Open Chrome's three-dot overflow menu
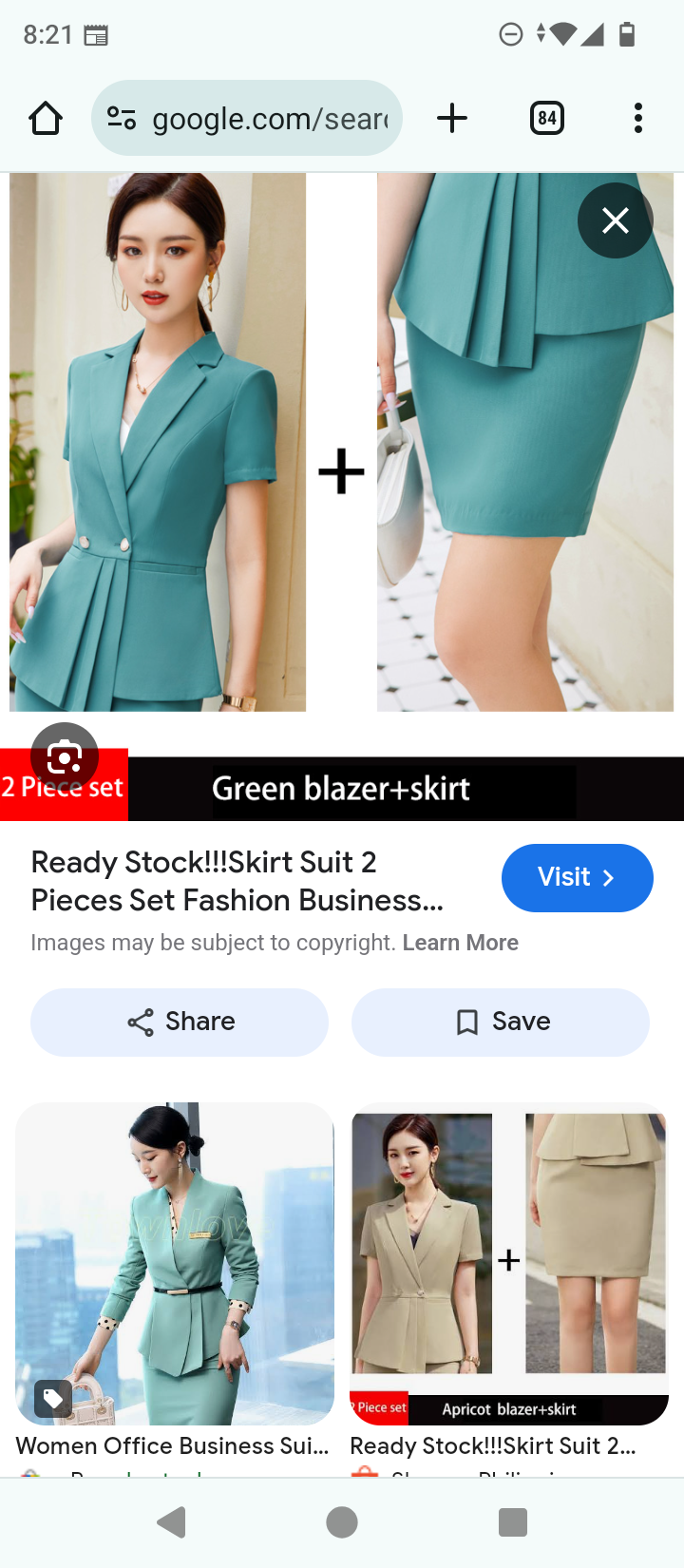 (x=637, y=119)
